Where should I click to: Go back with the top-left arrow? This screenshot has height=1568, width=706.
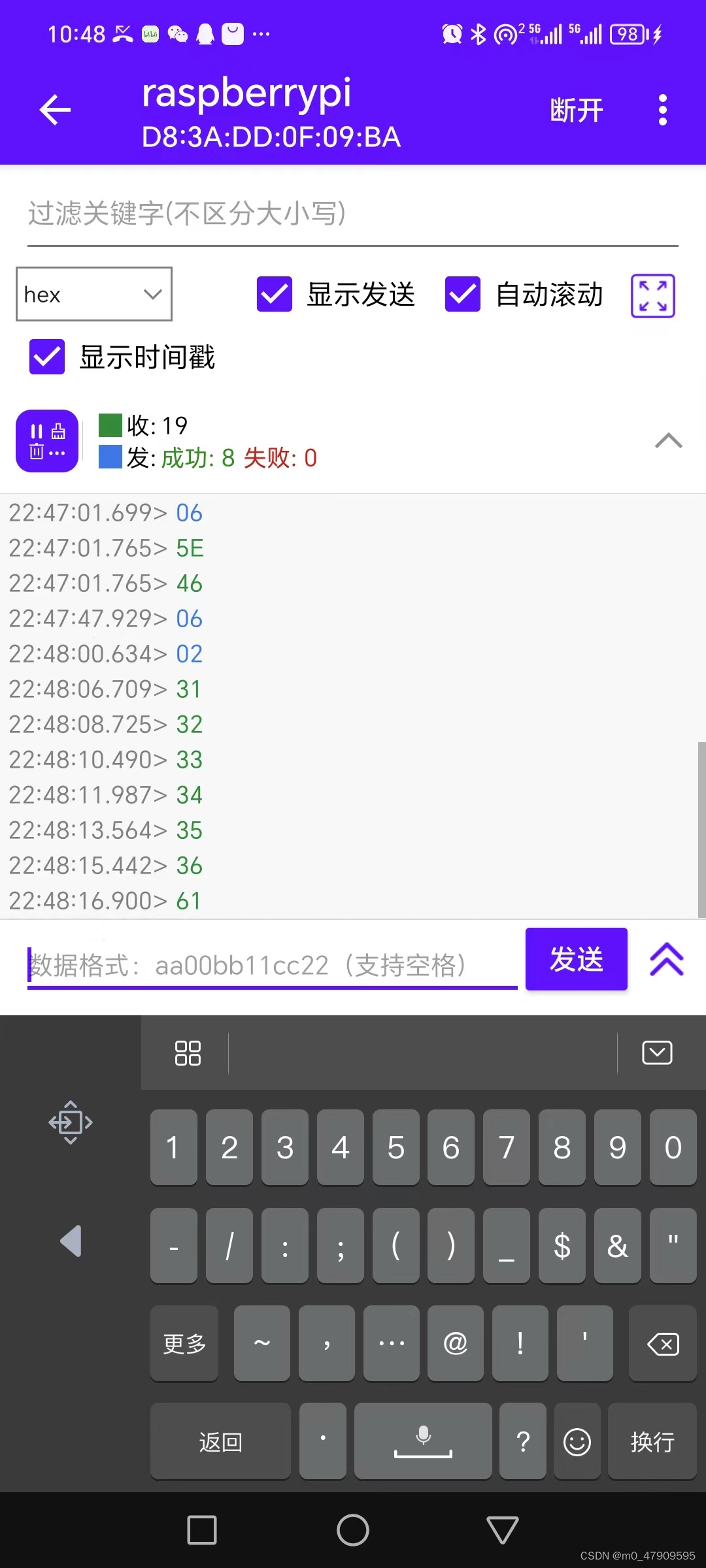55,110
